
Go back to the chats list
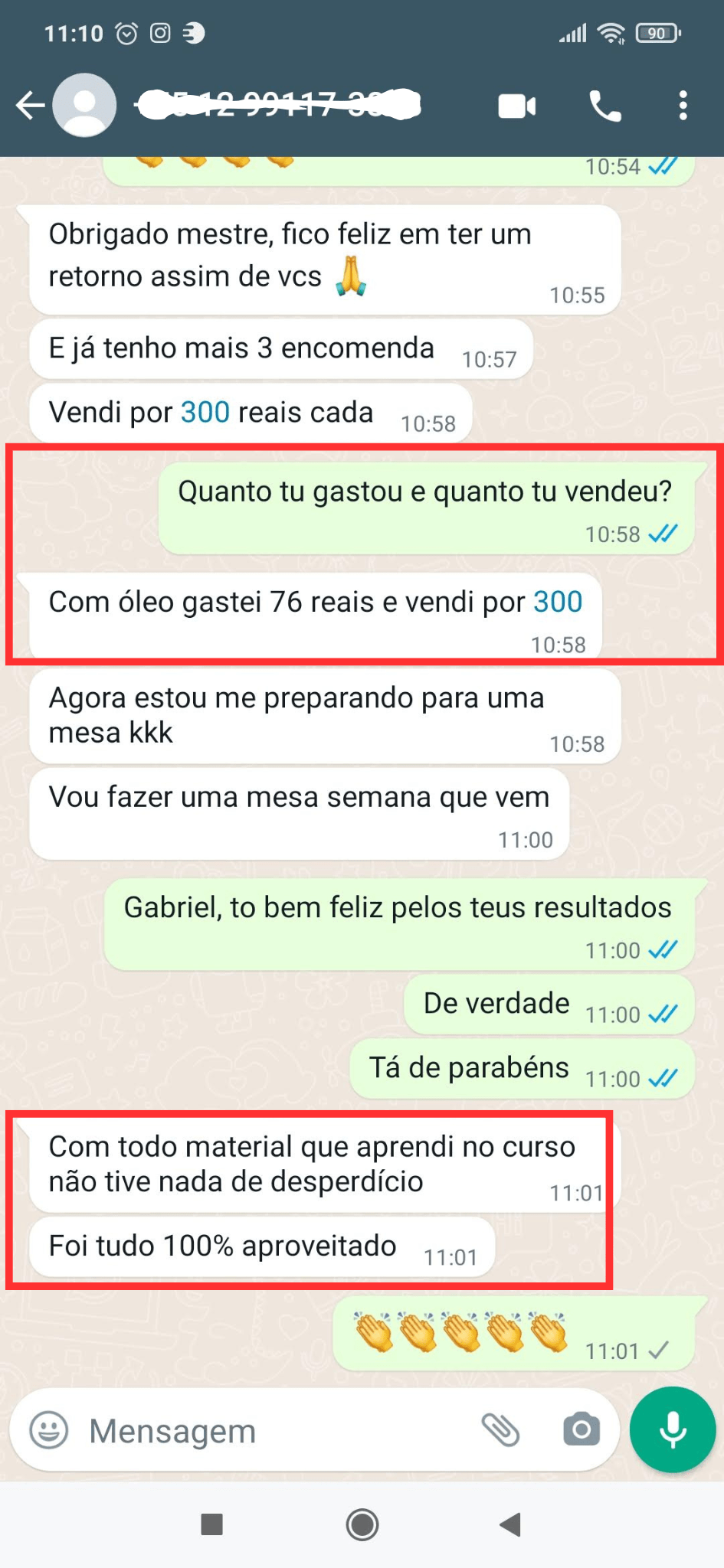[x=31, y=106]
